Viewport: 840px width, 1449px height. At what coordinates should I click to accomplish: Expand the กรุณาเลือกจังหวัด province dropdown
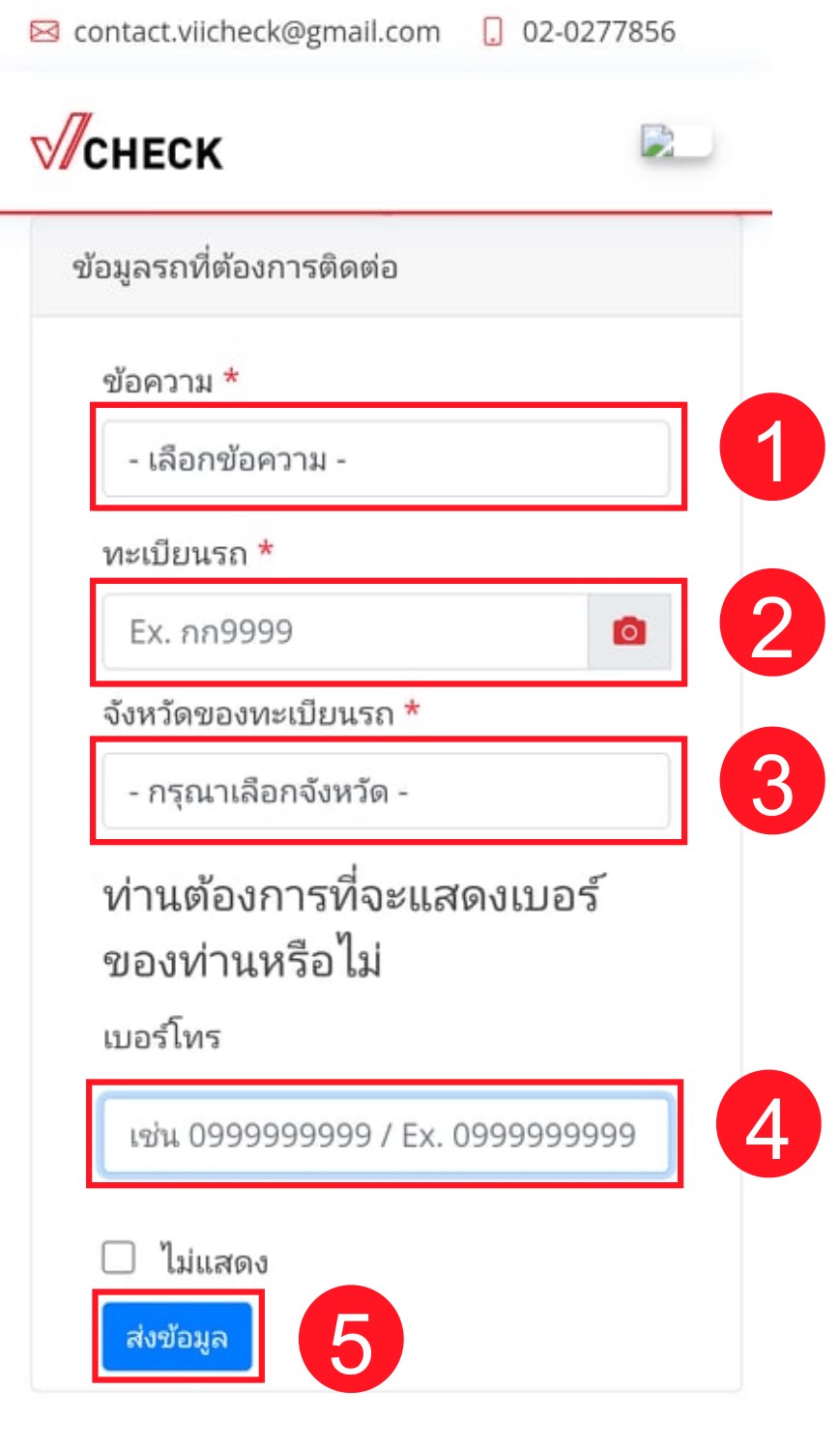(386, 793)
